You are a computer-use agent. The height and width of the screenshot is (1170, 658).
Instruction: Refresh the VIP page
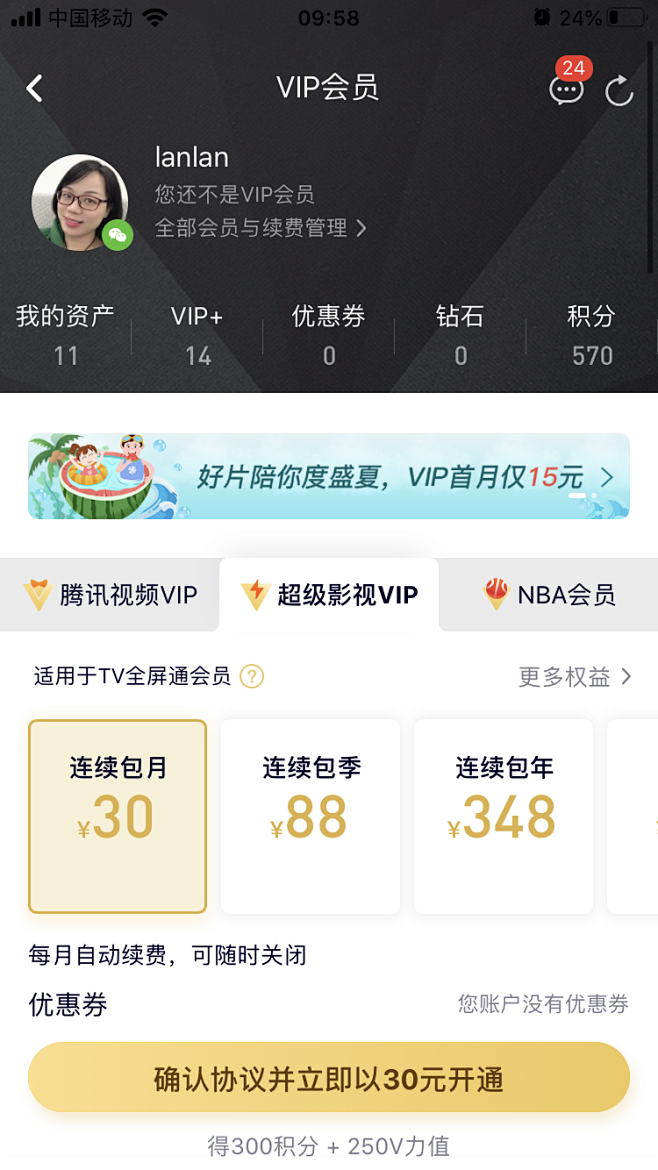tap(620, 91)
